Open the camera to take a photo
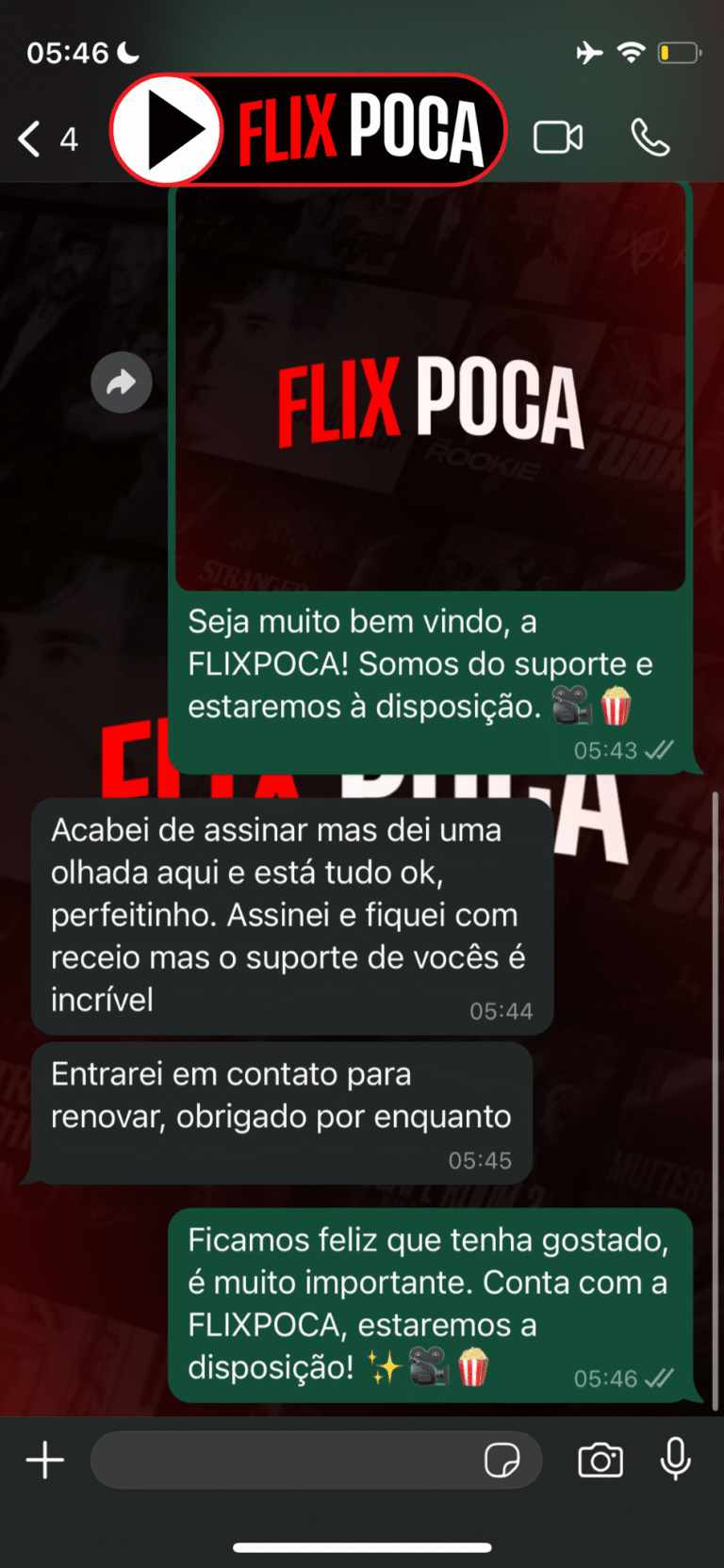724x1568 pixels. (601, 1461)
